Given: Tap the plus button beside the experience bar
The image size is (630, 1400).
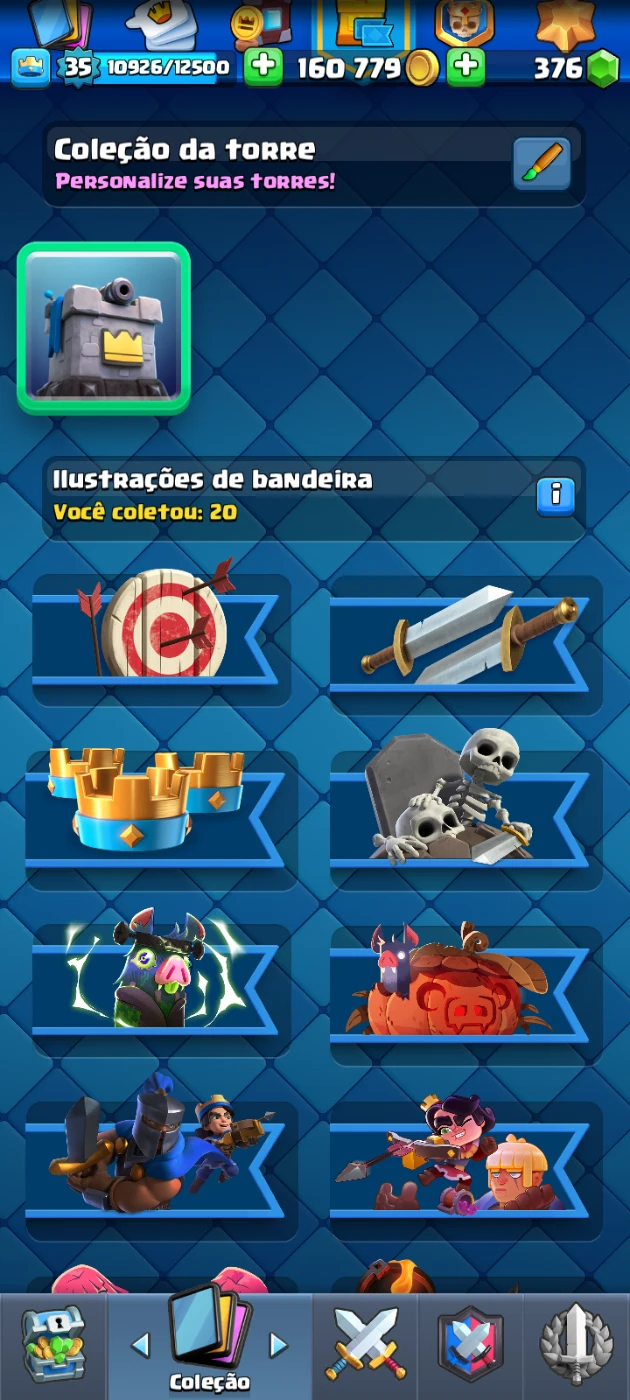Looking at the screenshot, I should 263,68.
